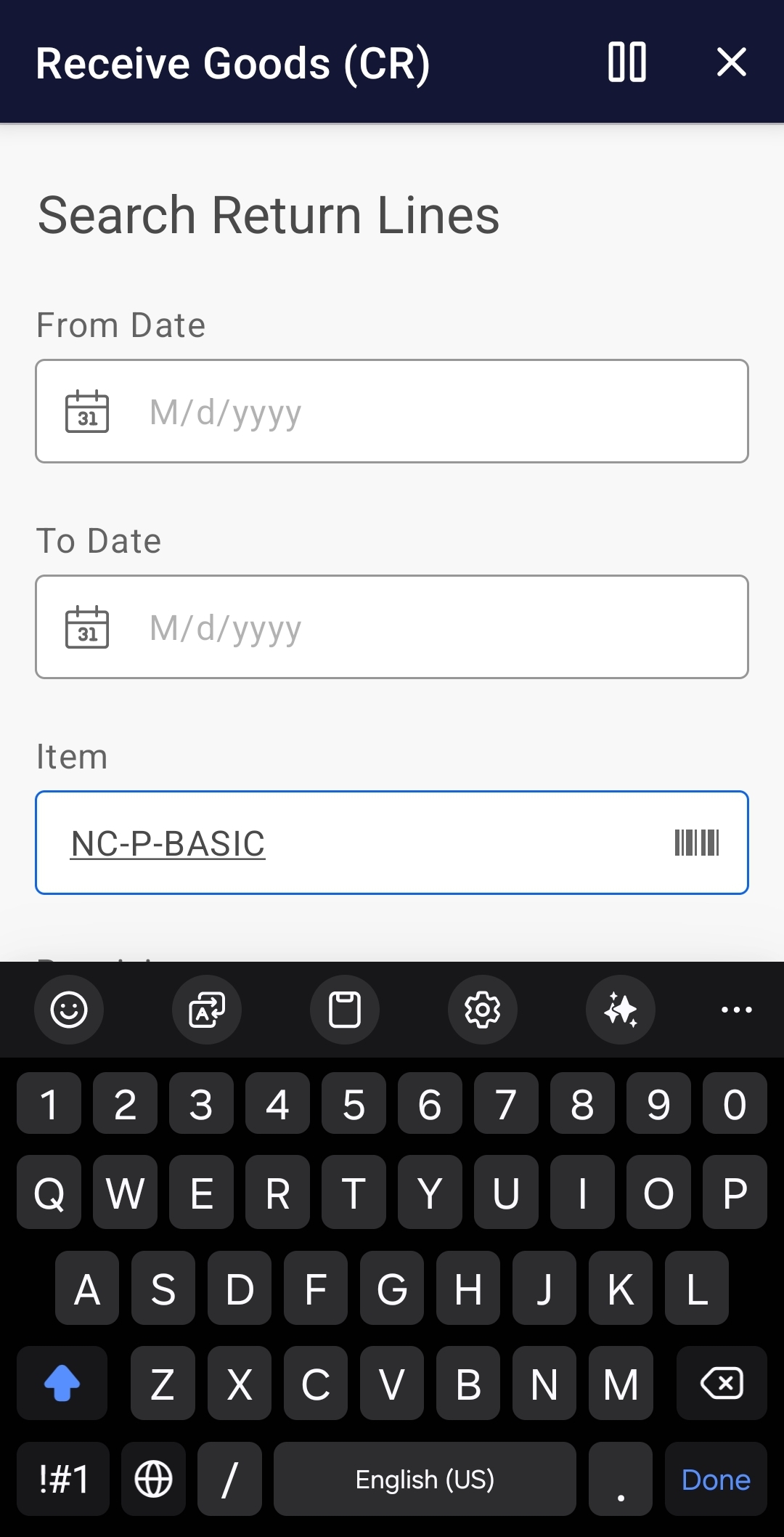This screenshot has height=1537, width=784.
Task: Expand more keyboard options via the ellipsis
Action: point(736,1010)
